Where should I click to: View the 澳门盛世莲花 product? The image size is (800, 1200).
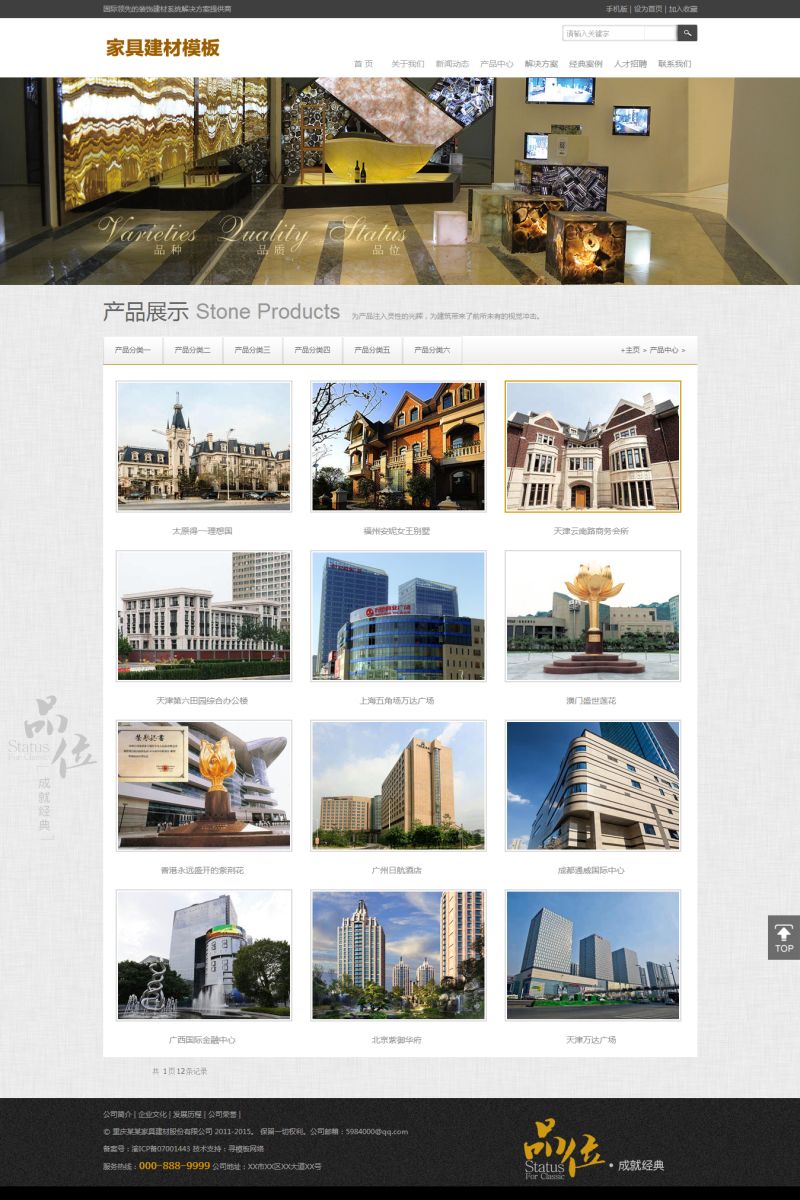pyautogui.click(x=592, y=616)
